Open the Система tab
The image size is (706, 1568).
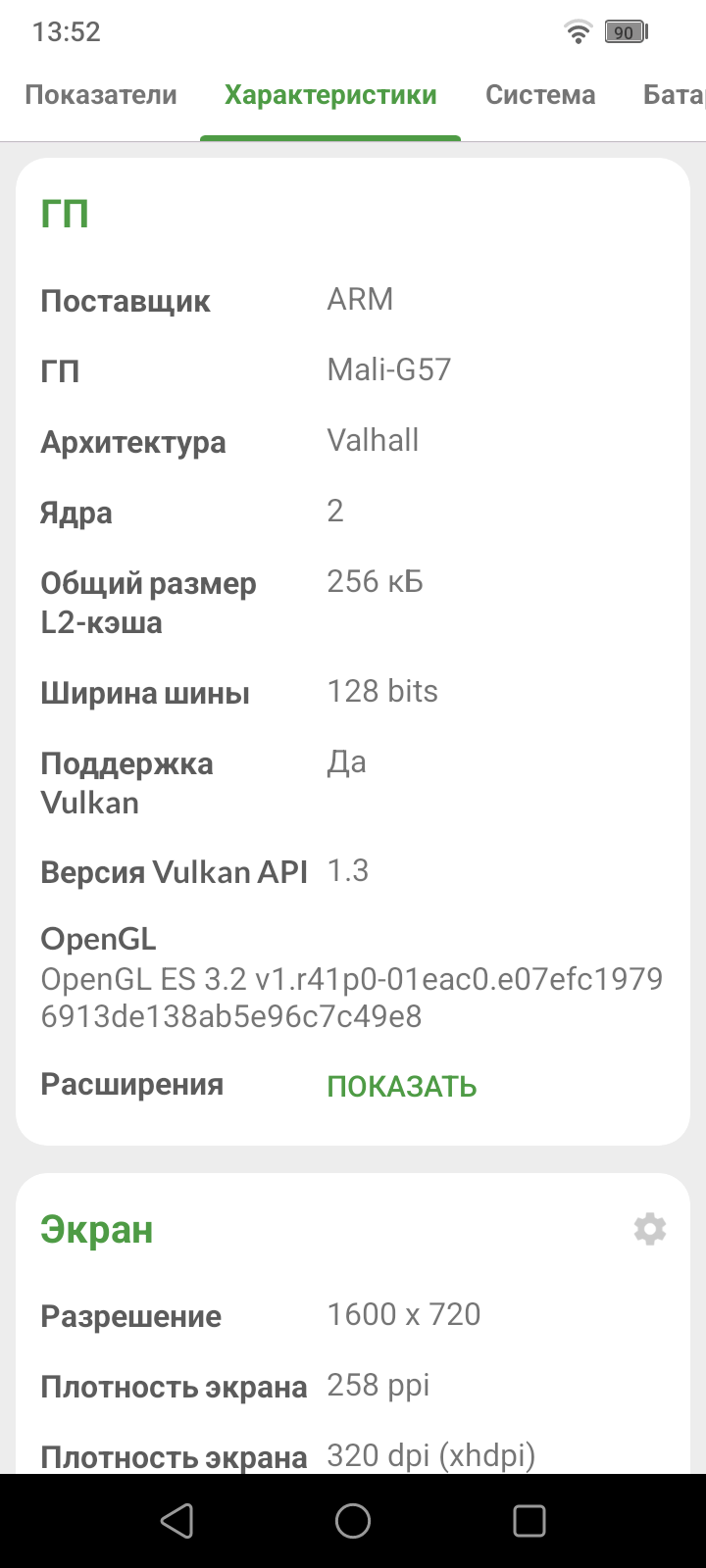[x=540, y=95]
